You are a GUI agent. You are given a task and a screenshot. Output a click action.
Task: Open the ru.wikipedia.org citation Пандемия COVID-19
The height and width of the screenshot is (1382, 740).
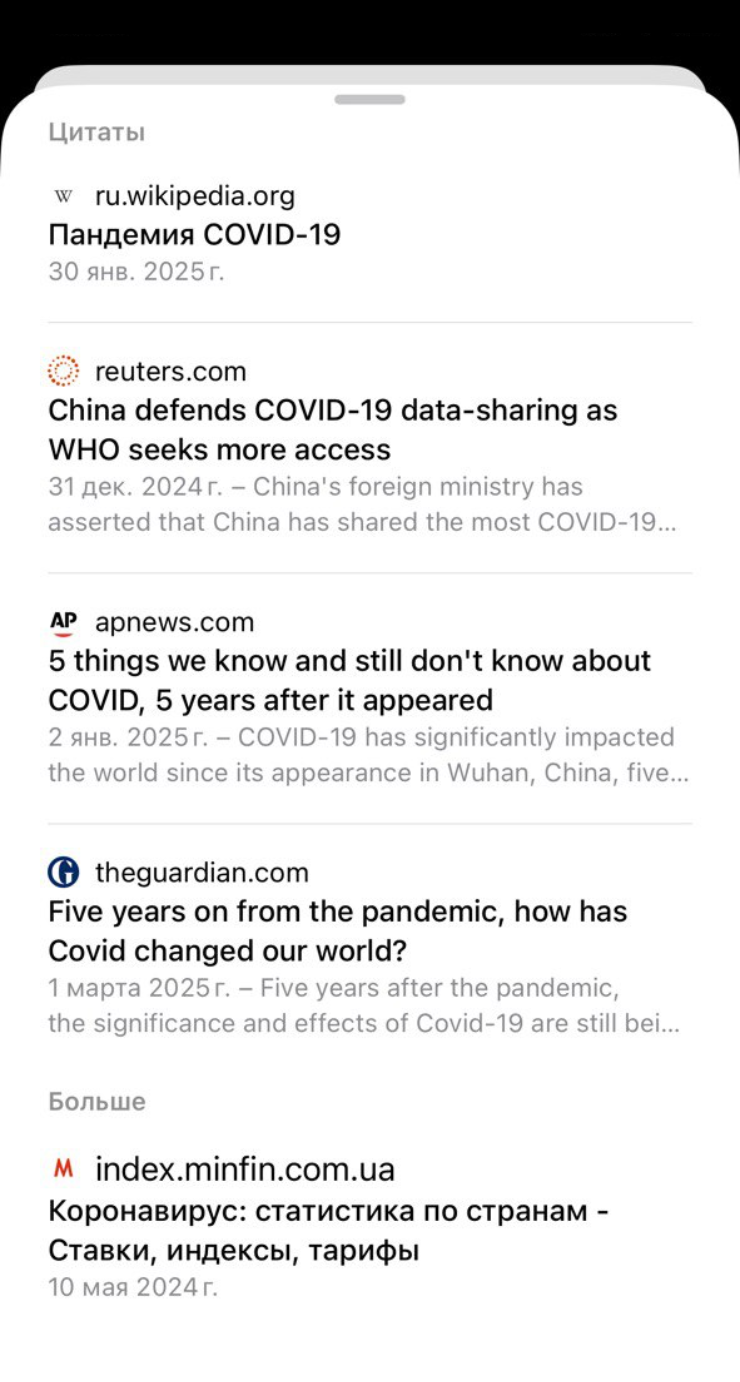[370, 234]
